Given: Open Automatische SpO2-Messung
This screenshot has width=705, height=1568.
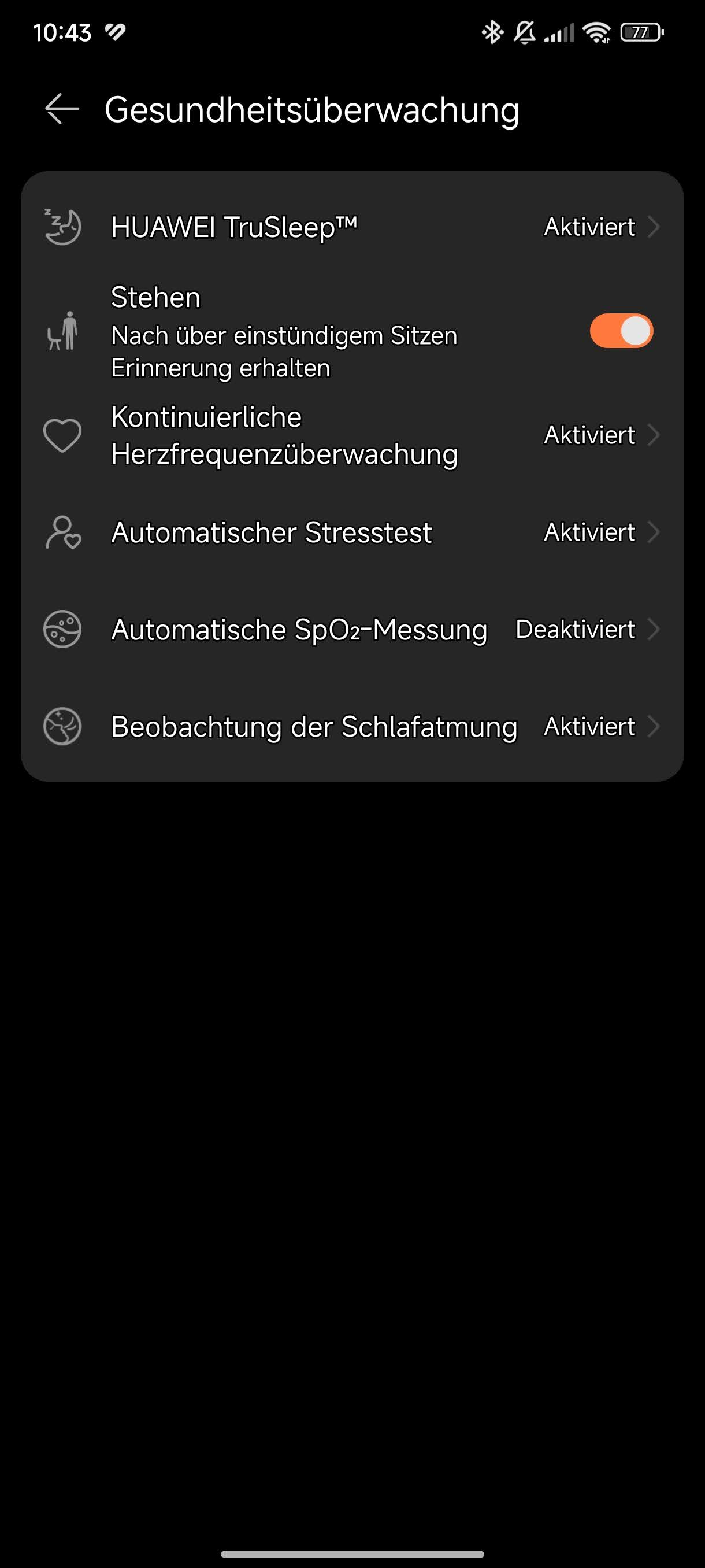Looking at the screenshot, I should tap(352, 630).
